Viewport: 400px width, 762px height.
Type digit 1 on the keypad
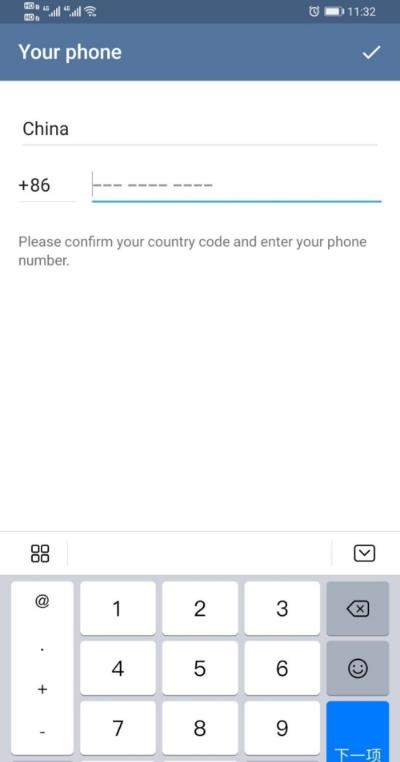point(118,608)
